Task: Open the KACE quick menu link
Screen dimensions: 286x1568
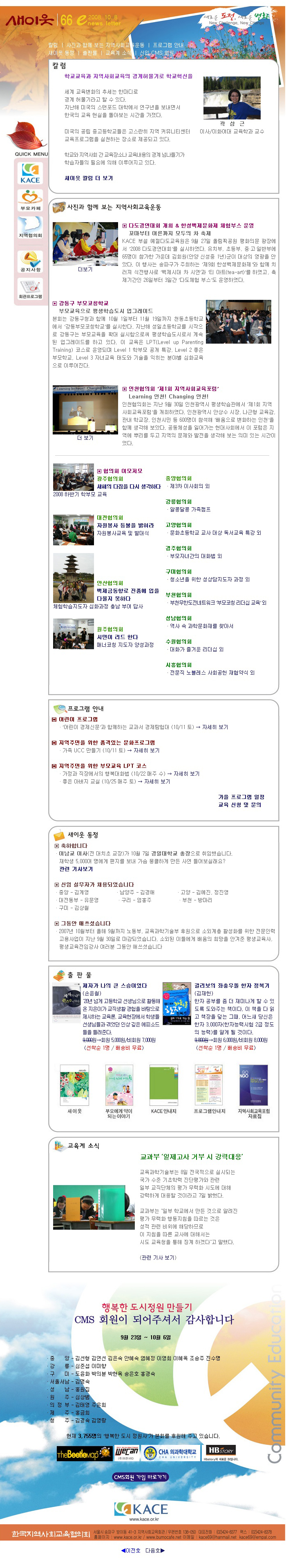Action: (30, 173)
